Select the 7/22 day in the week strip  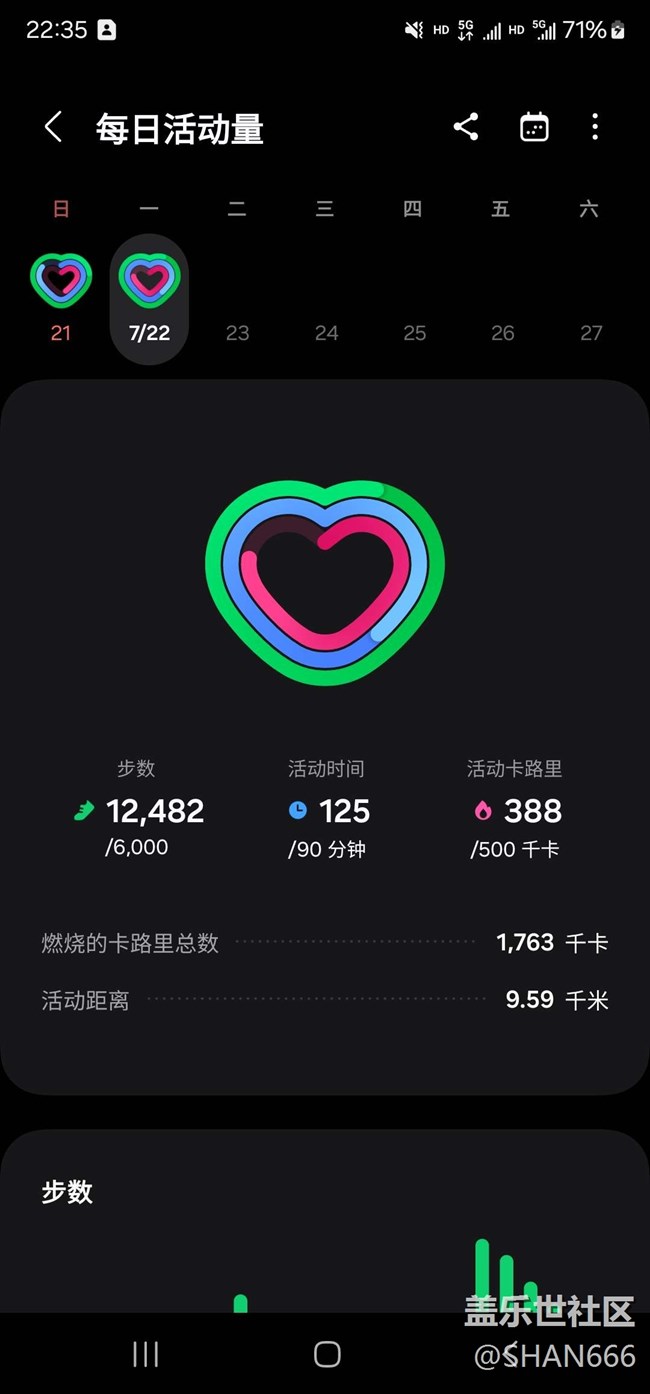click(x=149, y=299)
